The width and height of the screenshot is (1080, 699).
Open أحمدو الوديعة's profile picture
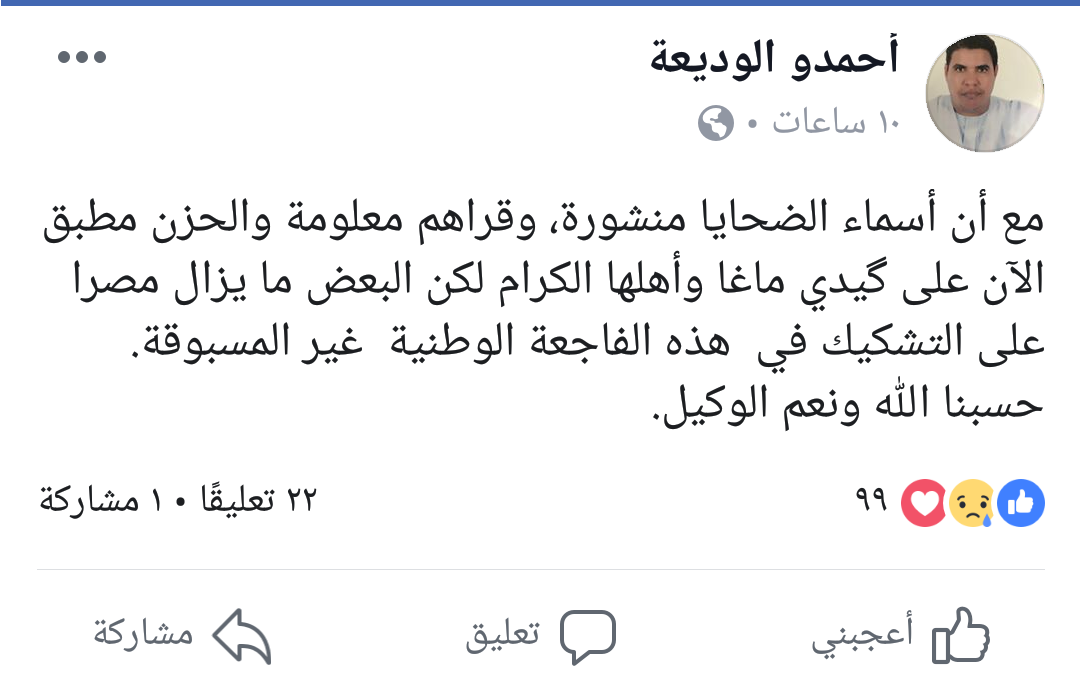pos(986,93)
